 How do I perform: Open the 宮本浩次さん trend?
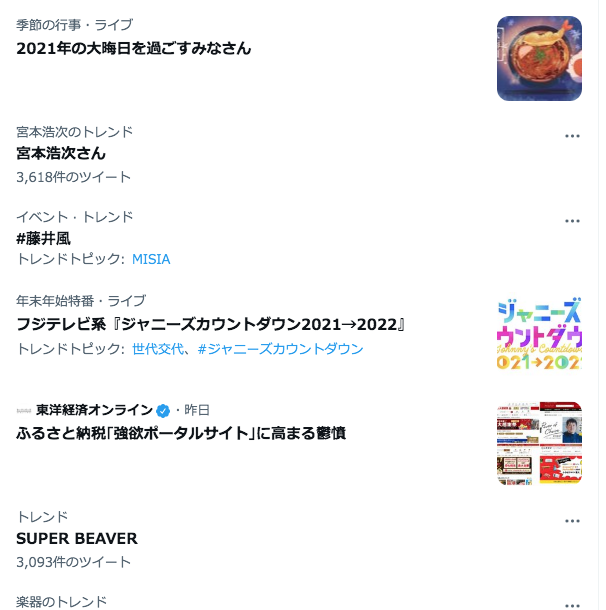click(61, 153)
